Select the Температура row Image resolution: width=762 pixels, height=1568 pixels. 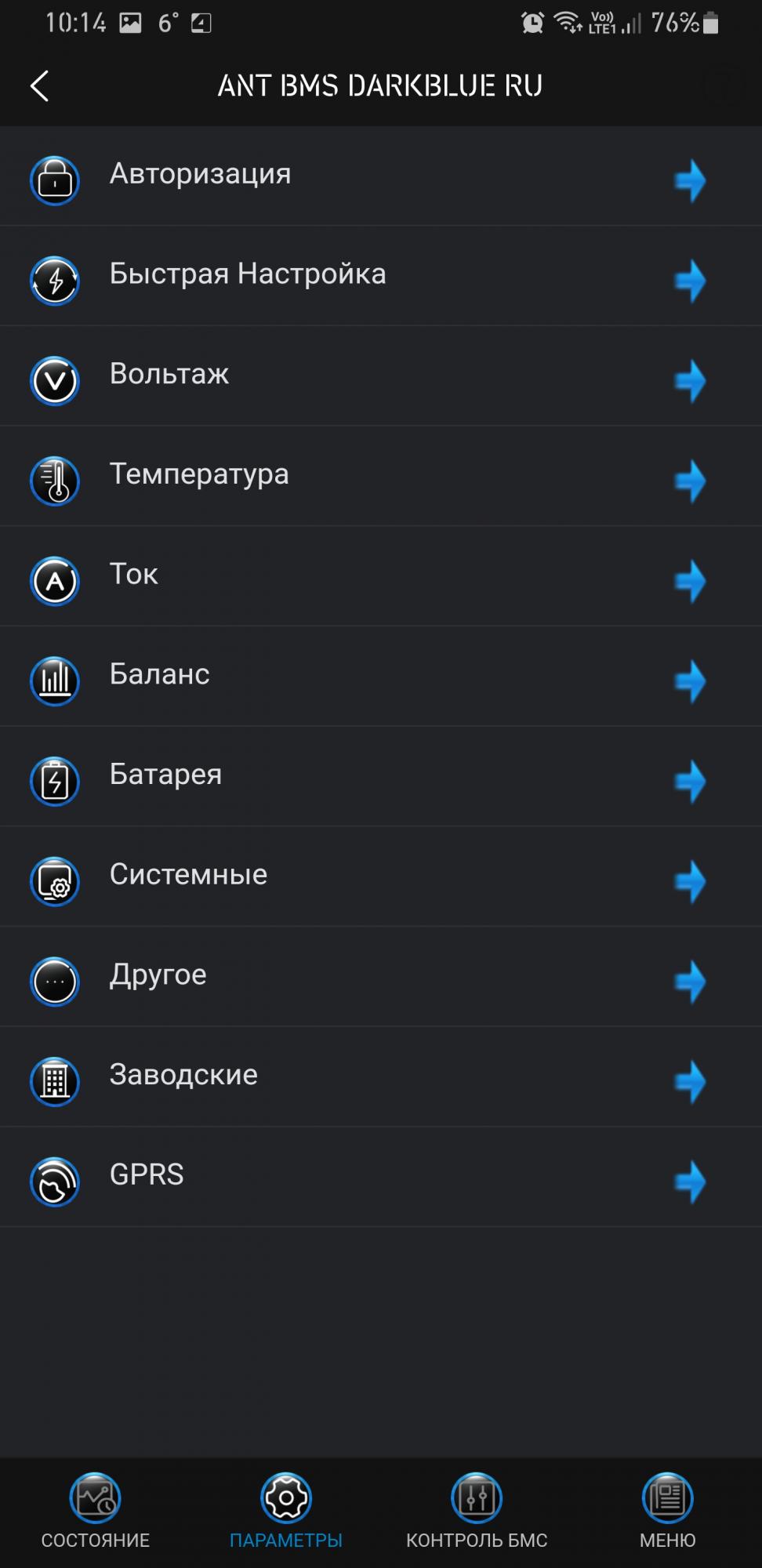pos(380,476)
